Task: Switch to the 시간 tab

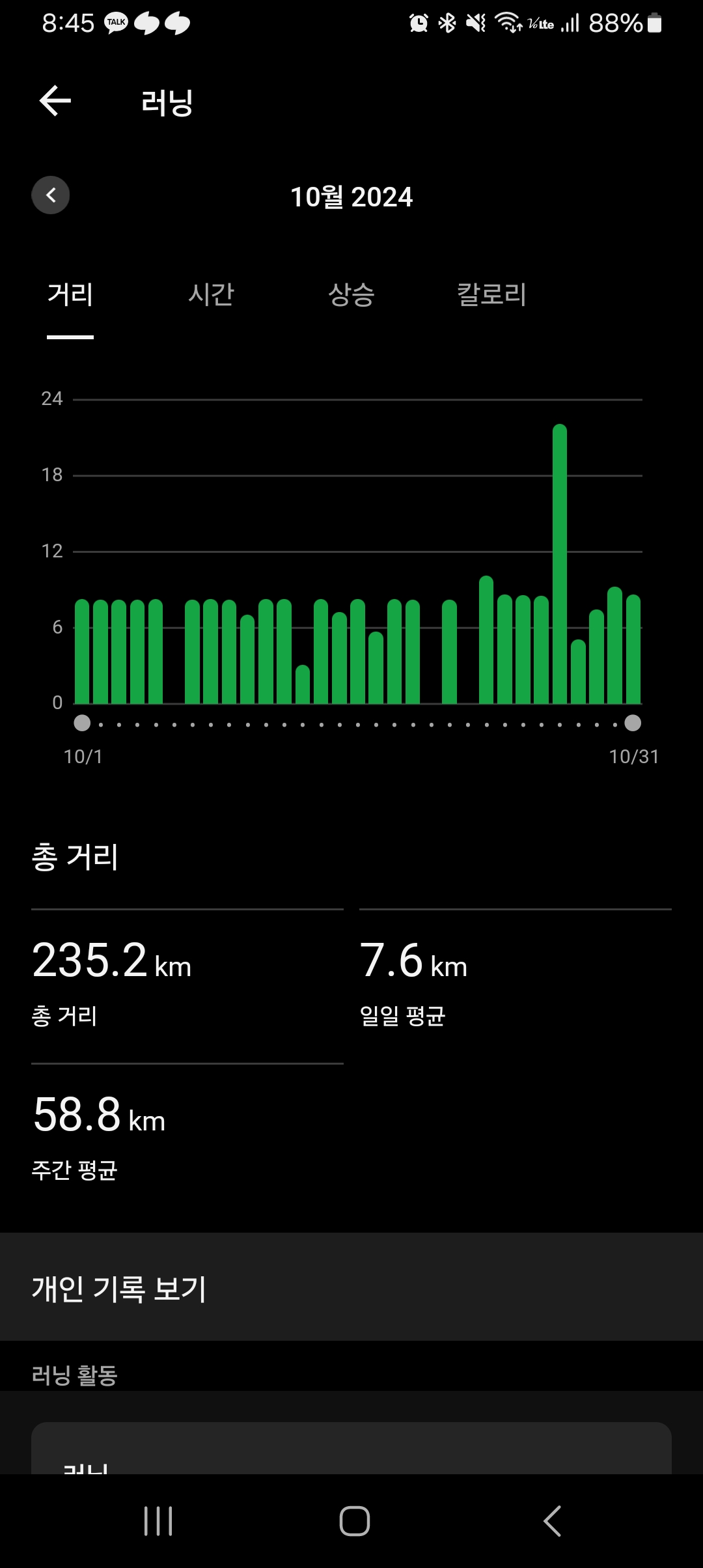Action: (x=211, y=294)
